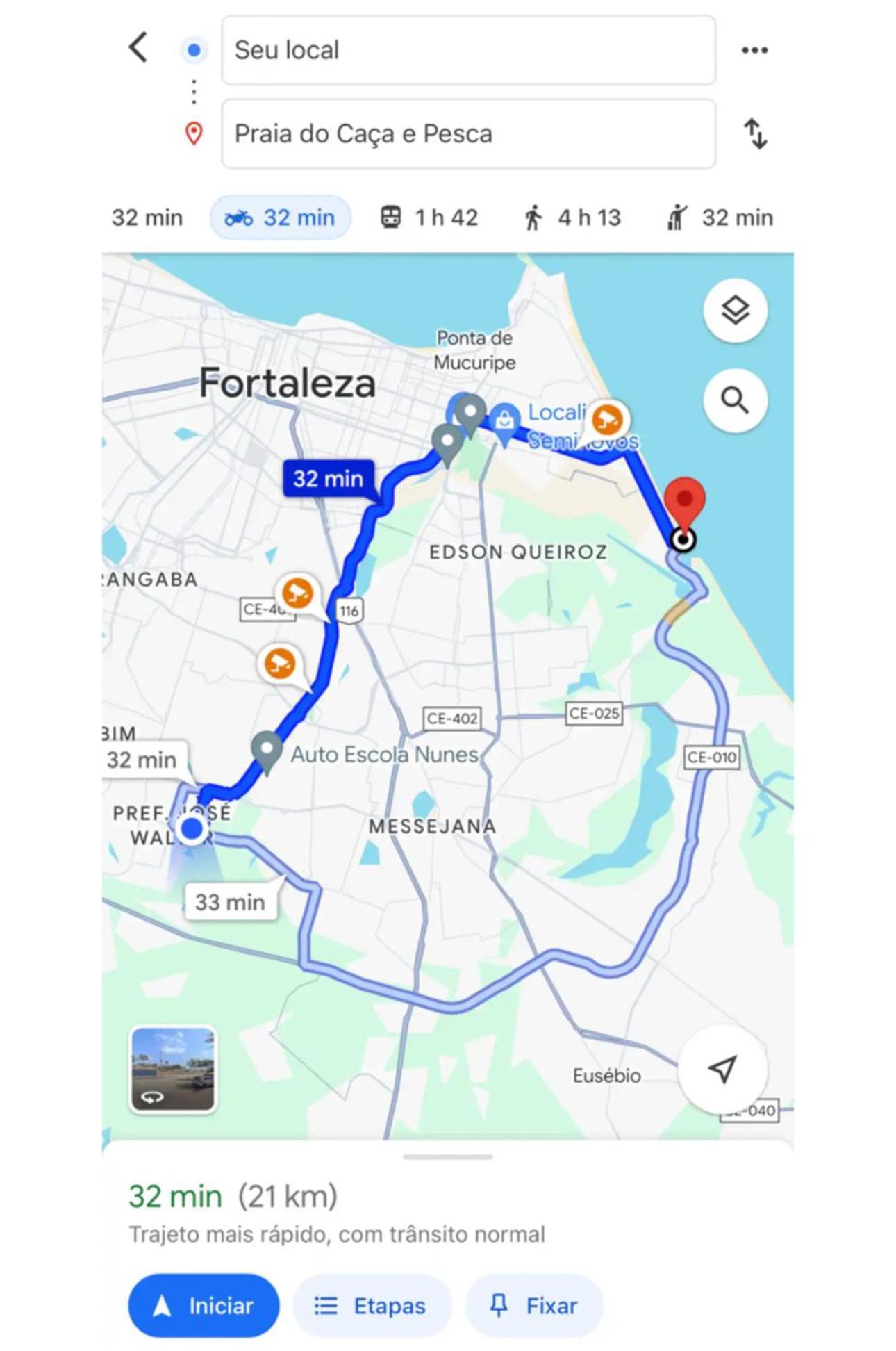View route steps via Etapas

372,1306
